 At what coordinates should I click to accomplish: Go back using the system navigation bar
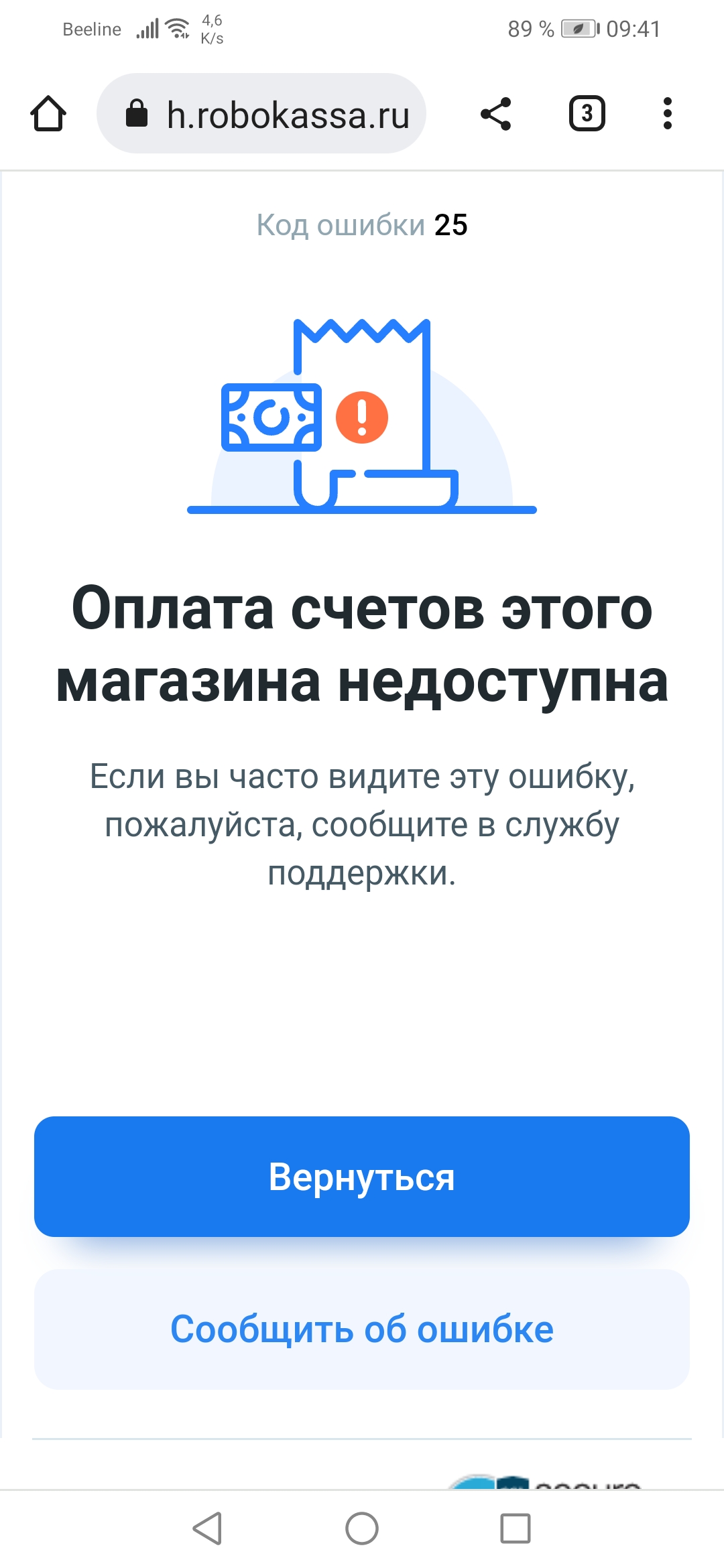(207, 1528)
